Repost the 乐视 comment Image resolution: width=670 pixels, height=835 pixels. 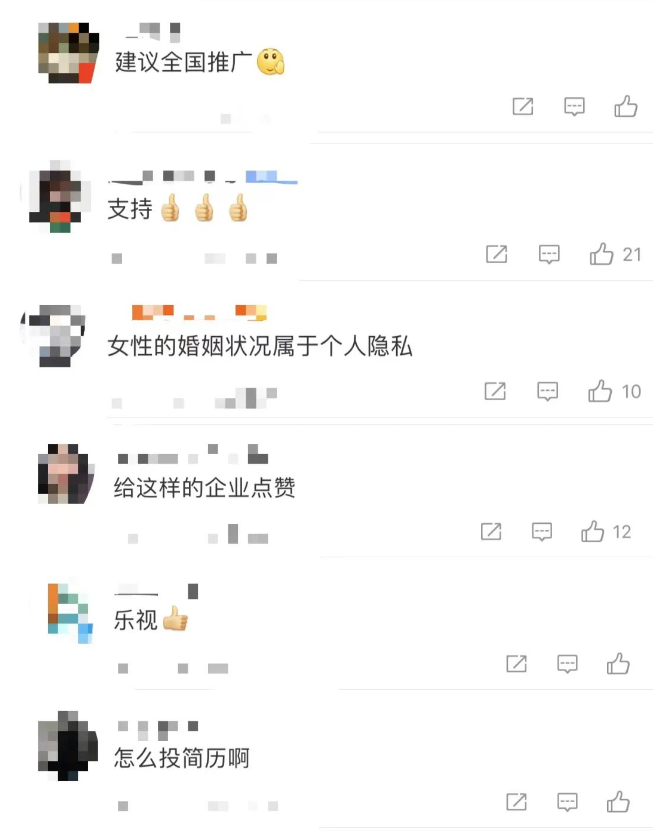(516, 663)
